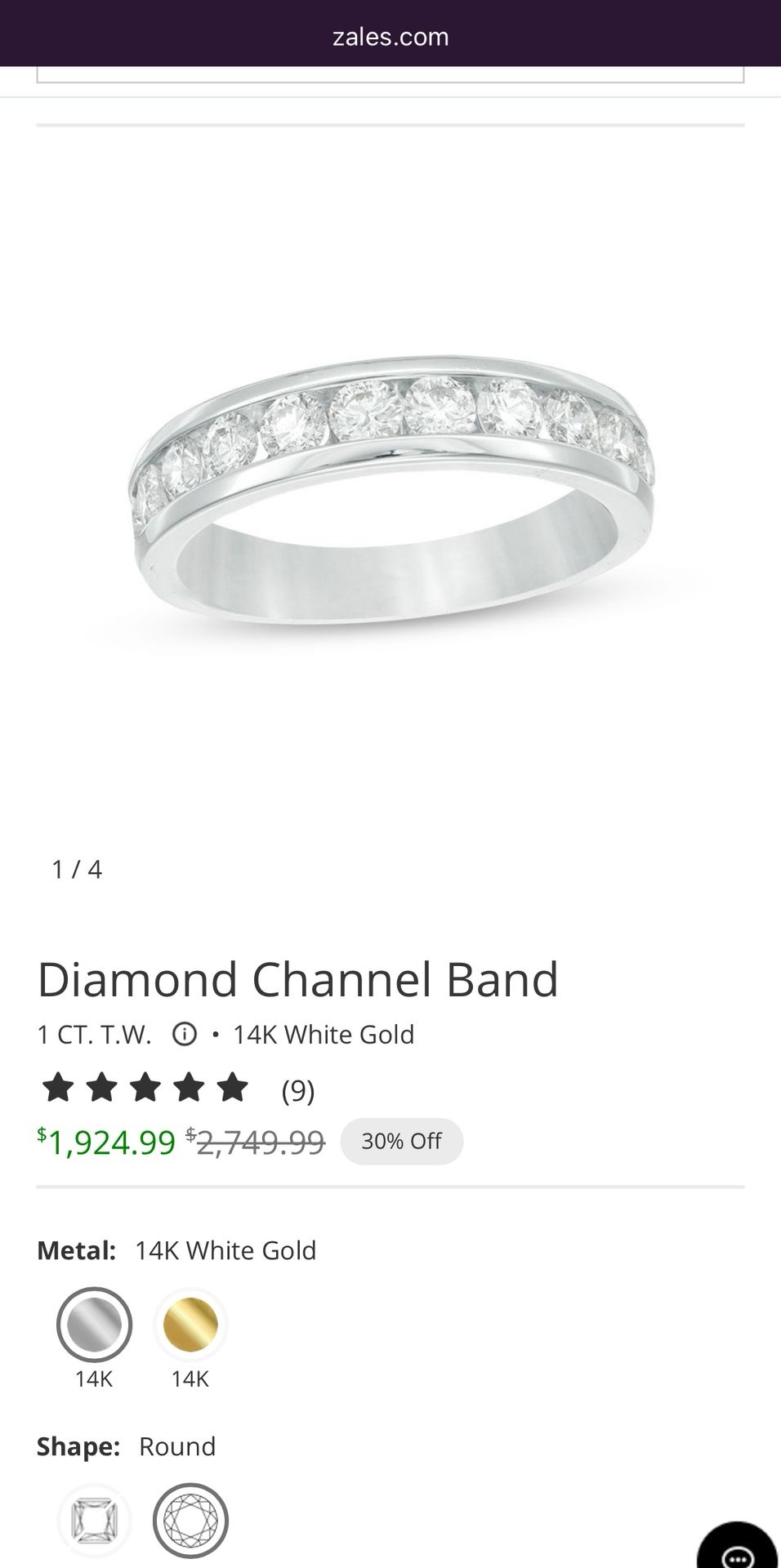Choose the round shape option
Viewport: 781px width, 1568px height.
click(190, 1521)
